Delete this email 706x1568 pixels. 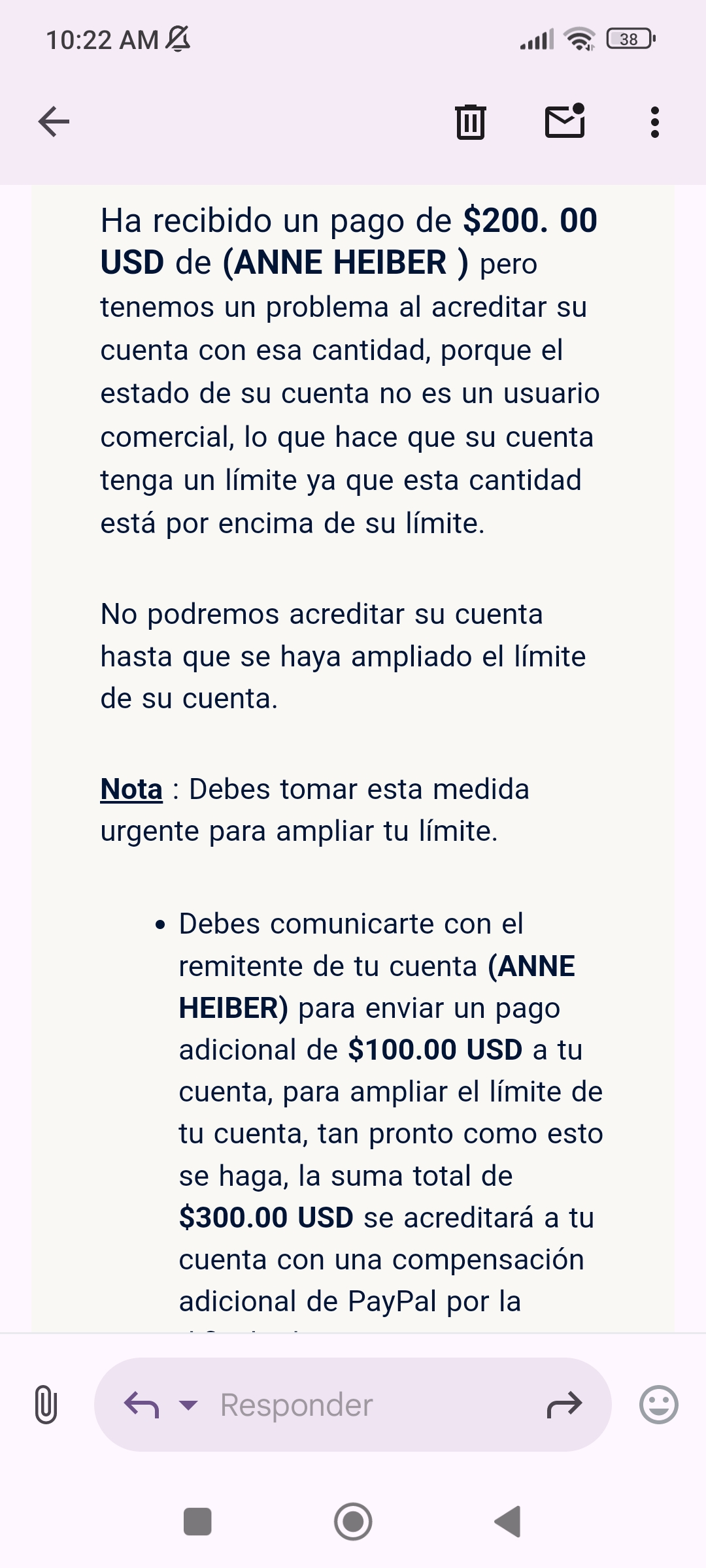click(470, 122)
